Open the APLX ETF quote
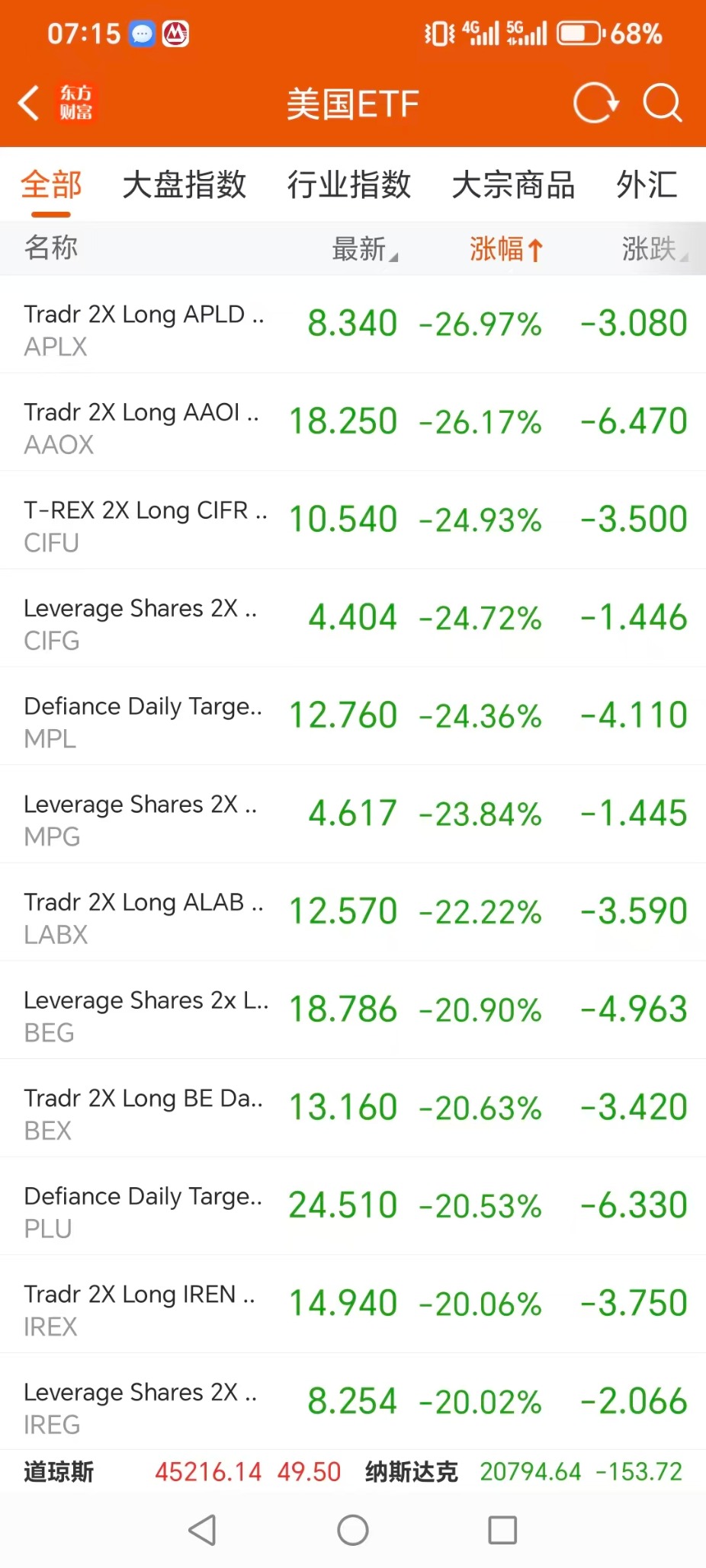 coord(352,325)
